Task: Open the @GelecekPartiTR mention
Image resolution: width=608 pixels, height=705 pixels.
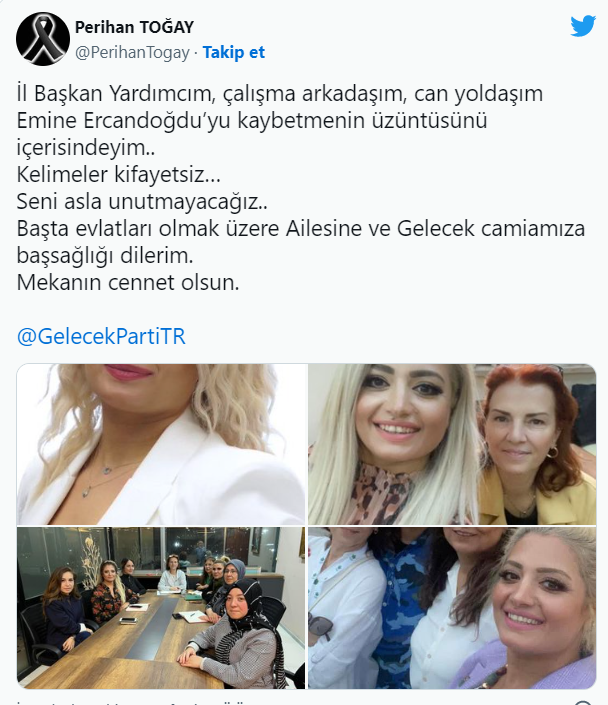Action: (101, 336)
